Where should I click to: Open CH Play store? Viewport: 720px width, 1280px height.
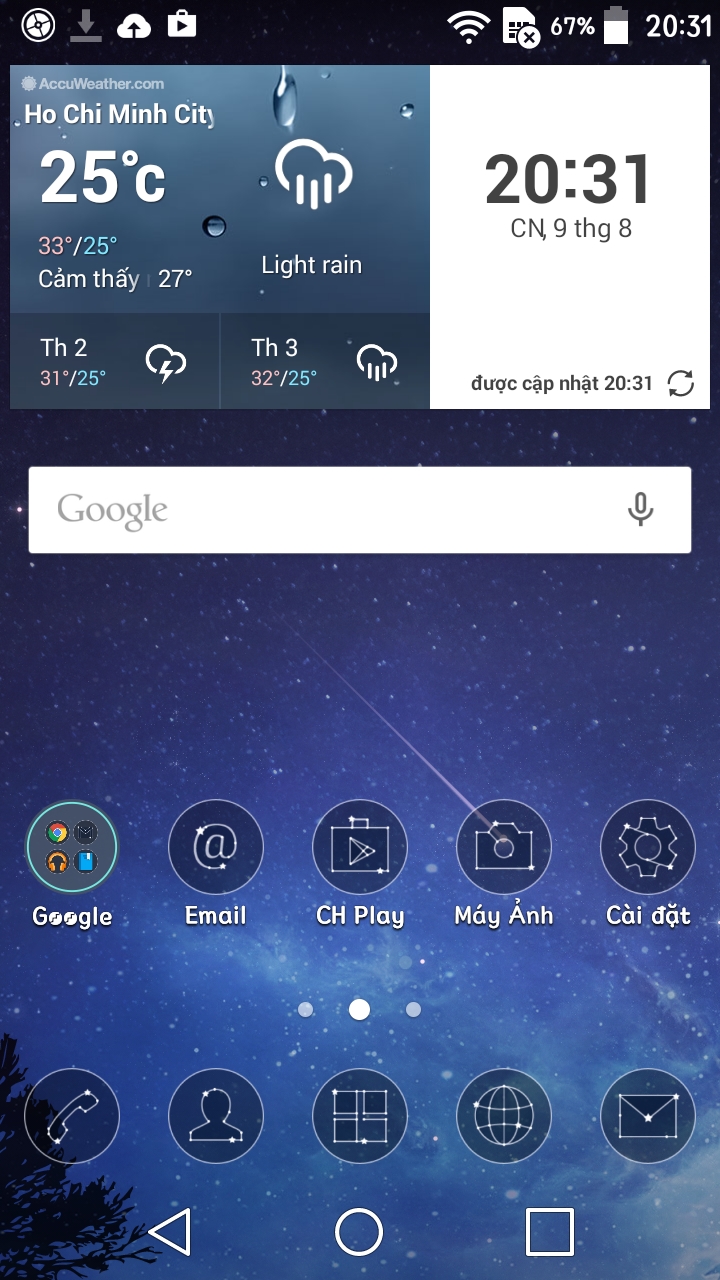pyautogui.click(x=360, y=848)
